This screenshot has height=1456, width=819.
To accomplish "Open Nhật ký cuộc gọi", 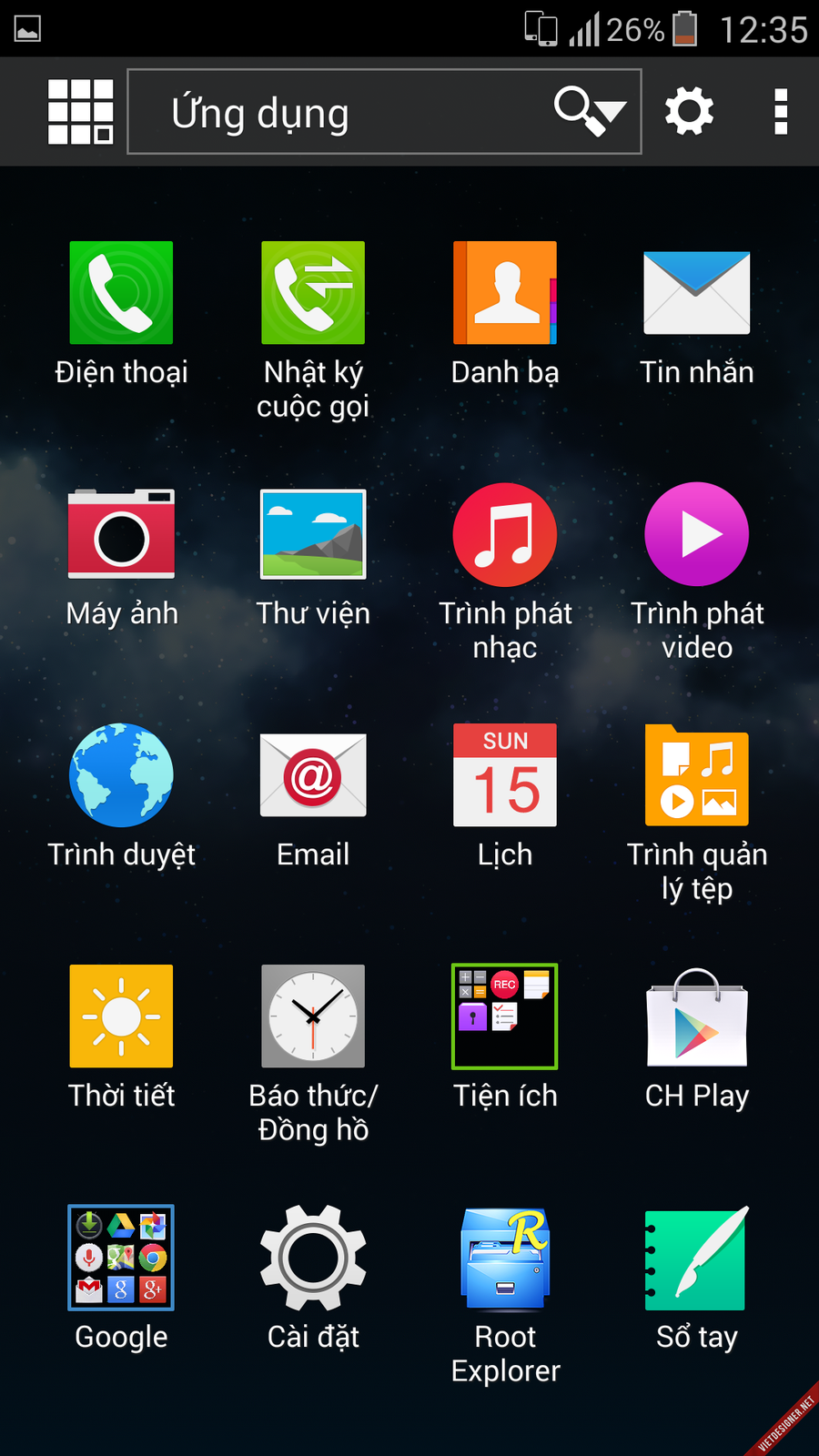I will click(313, 293).
